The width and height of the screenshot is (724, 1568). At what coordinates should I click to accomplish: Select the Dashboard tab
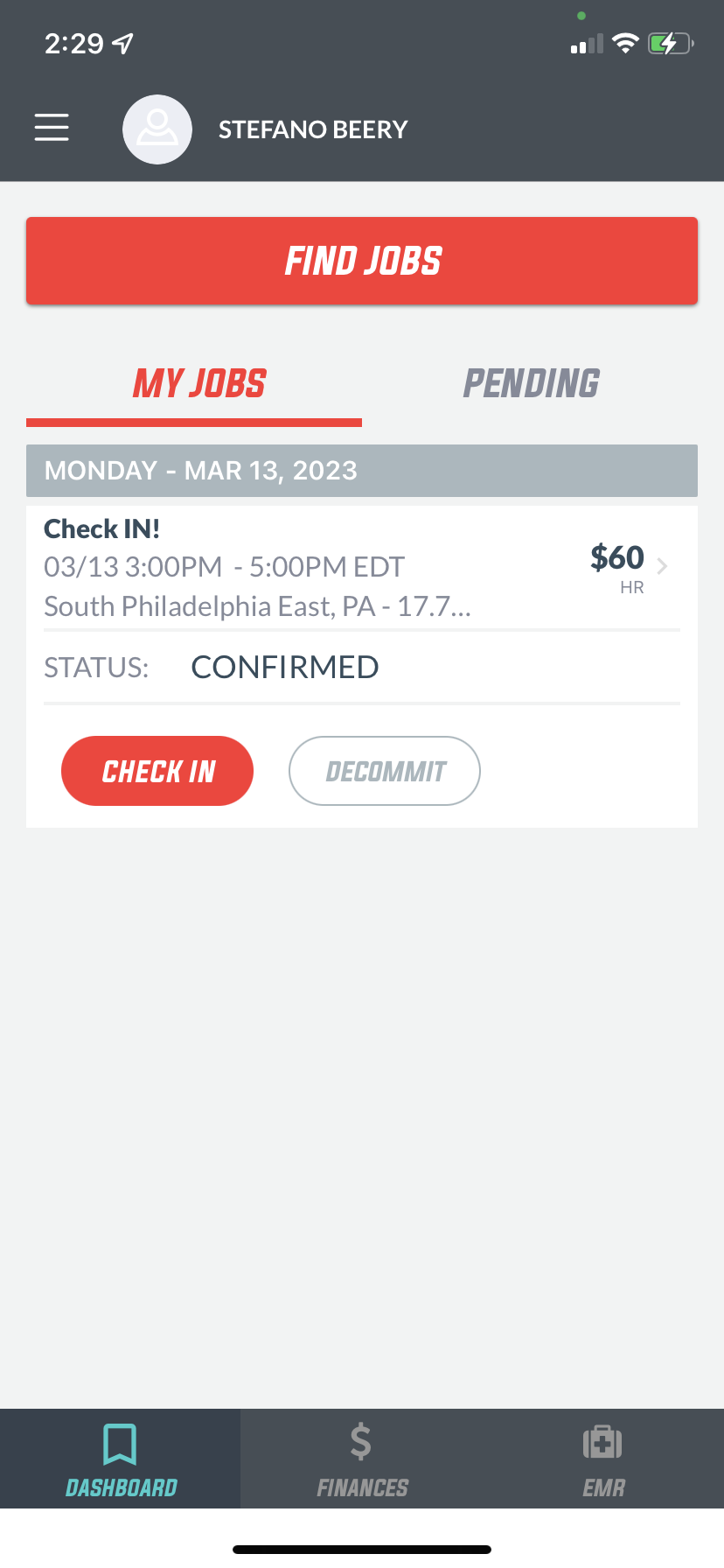(x=121, y=1459)
